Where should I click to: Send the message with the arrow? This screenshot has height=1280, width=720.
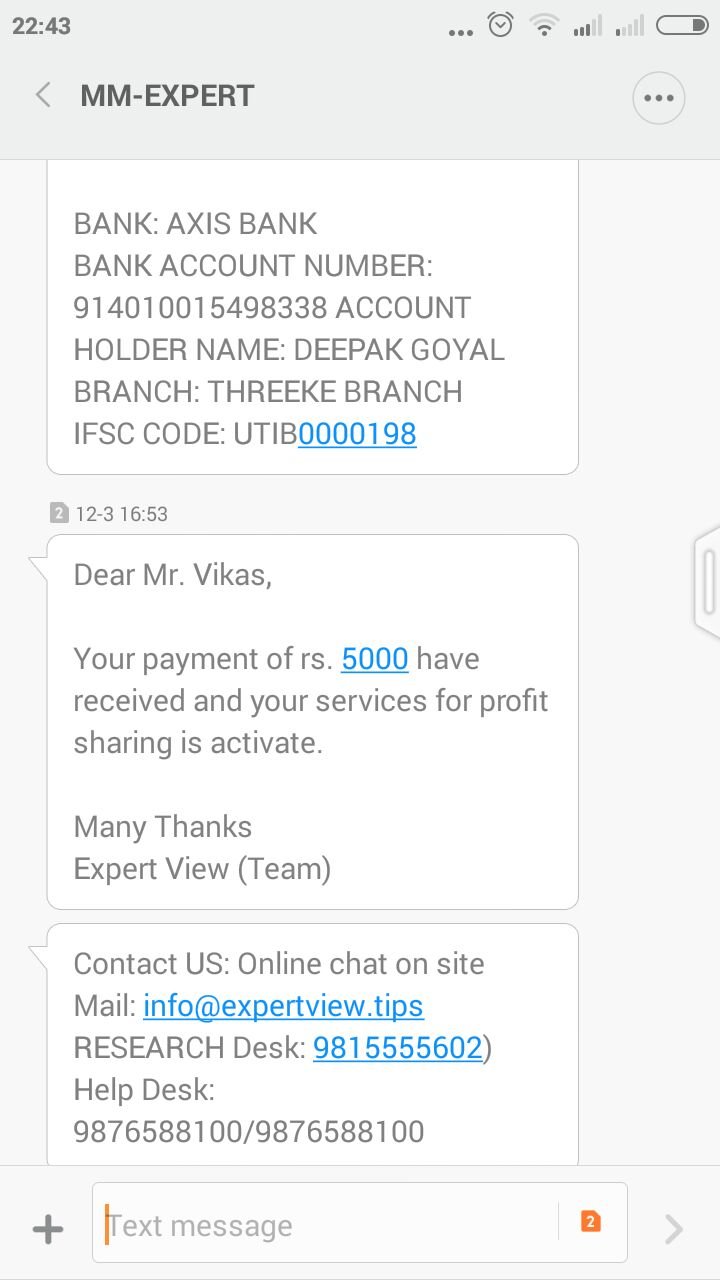click(674, 1228)
